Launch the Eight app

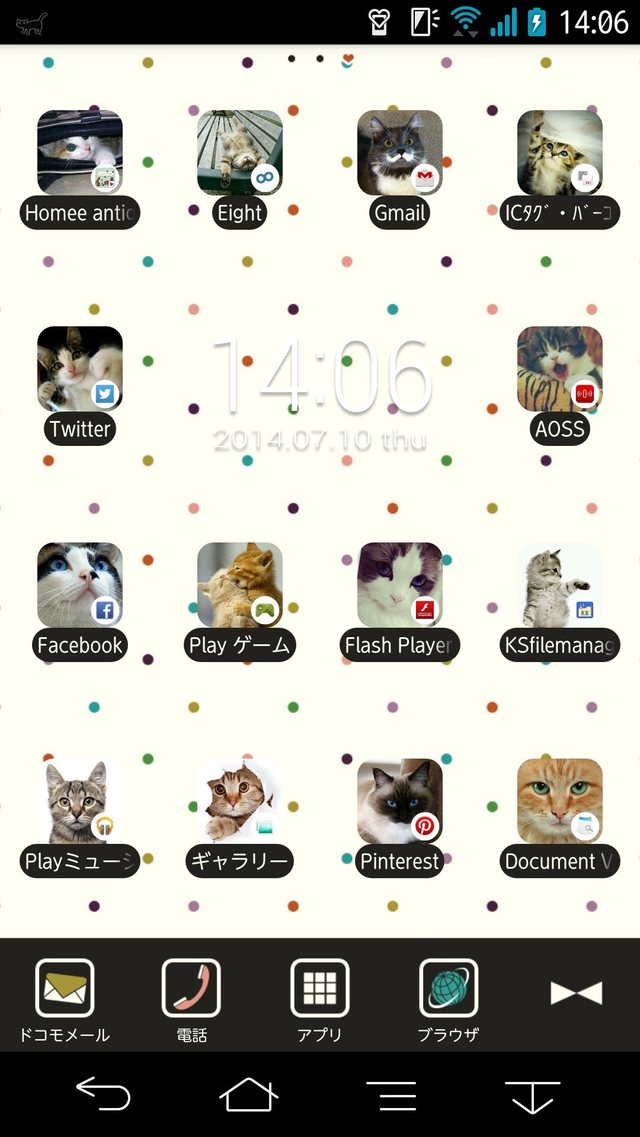point(240,153)
